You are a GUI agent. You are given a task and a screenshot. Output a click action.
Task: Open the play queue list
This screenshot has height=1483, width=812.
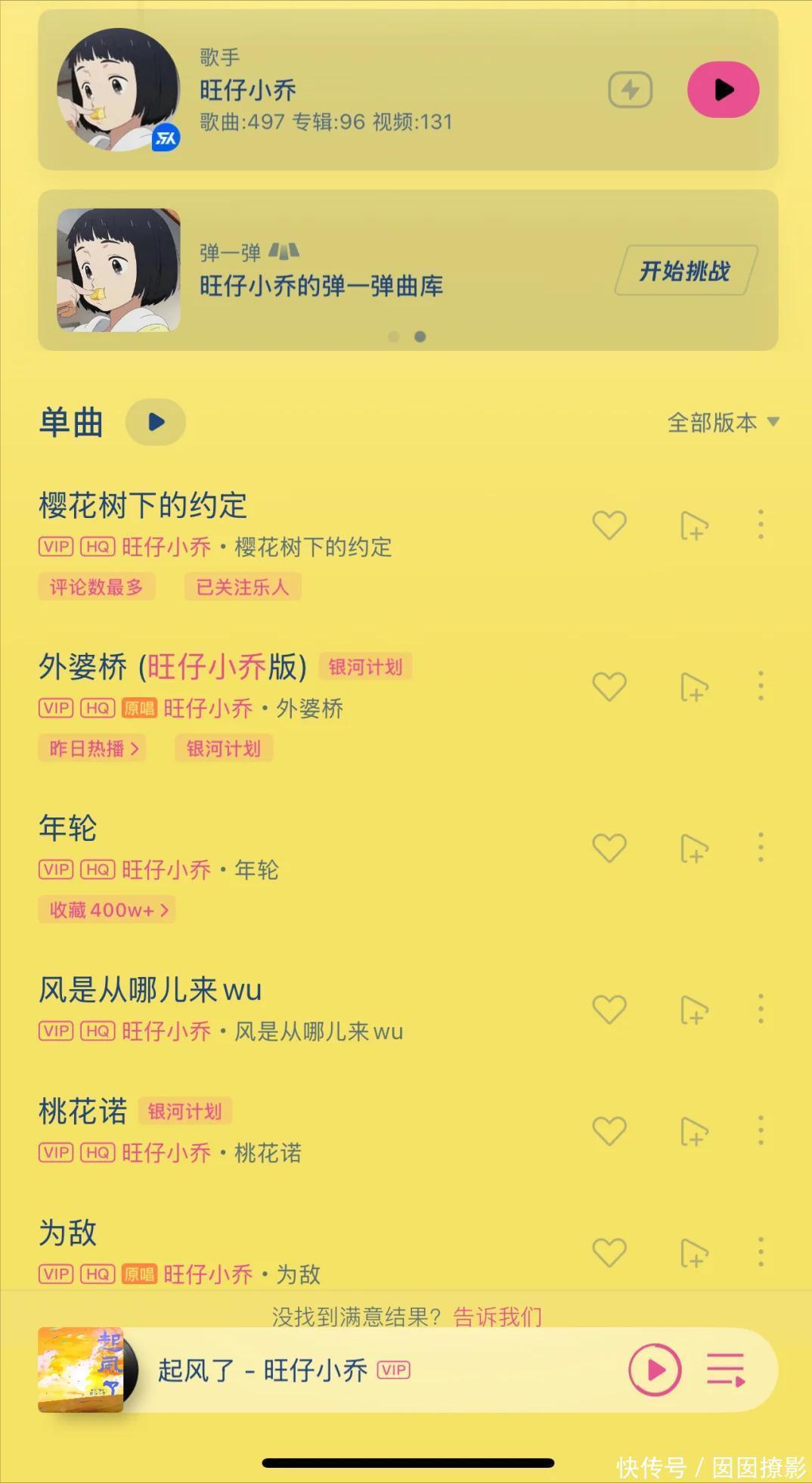pyautogui.click(x=726, y=1370)
